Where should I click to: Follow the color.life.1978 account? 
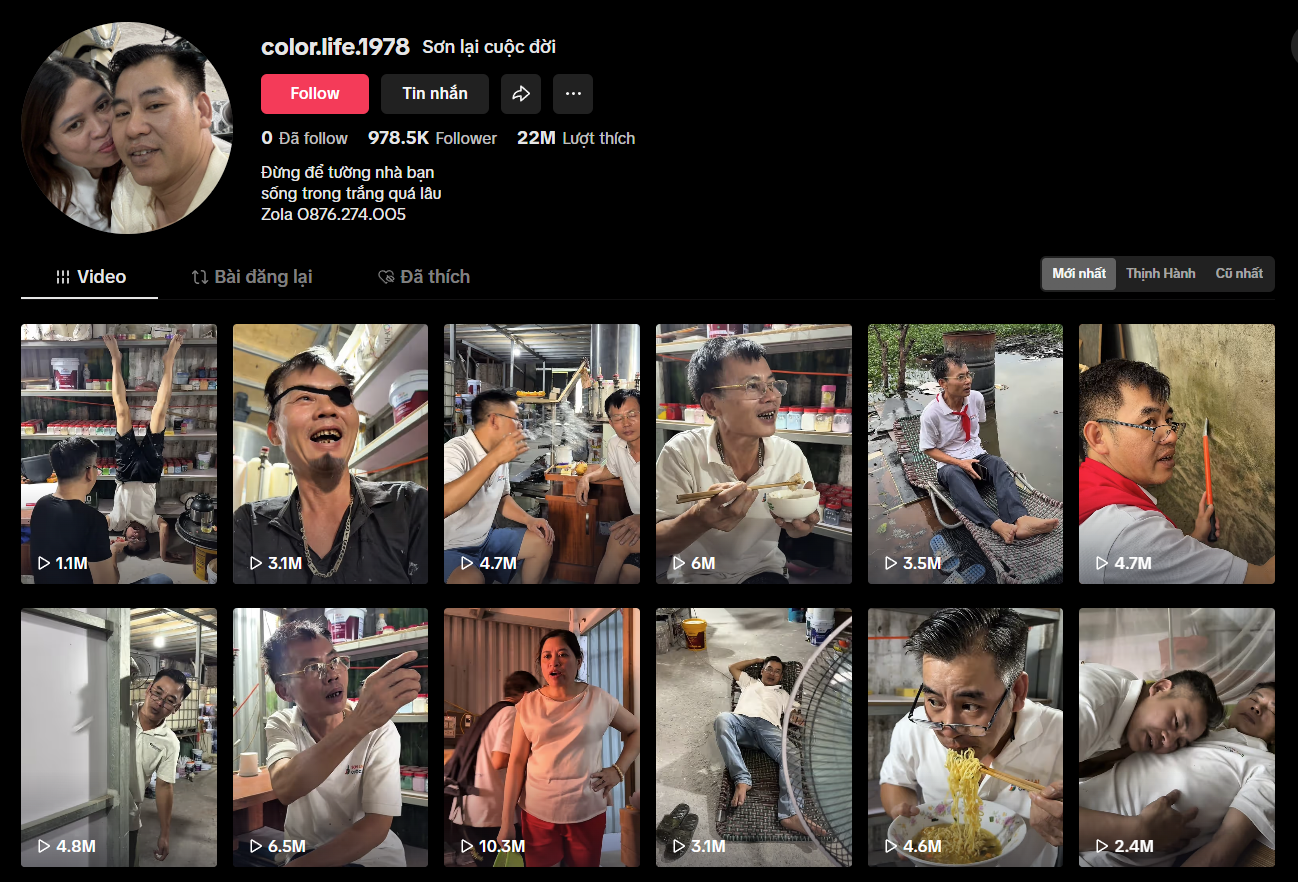pyautogui.click(x=314, y=94)
